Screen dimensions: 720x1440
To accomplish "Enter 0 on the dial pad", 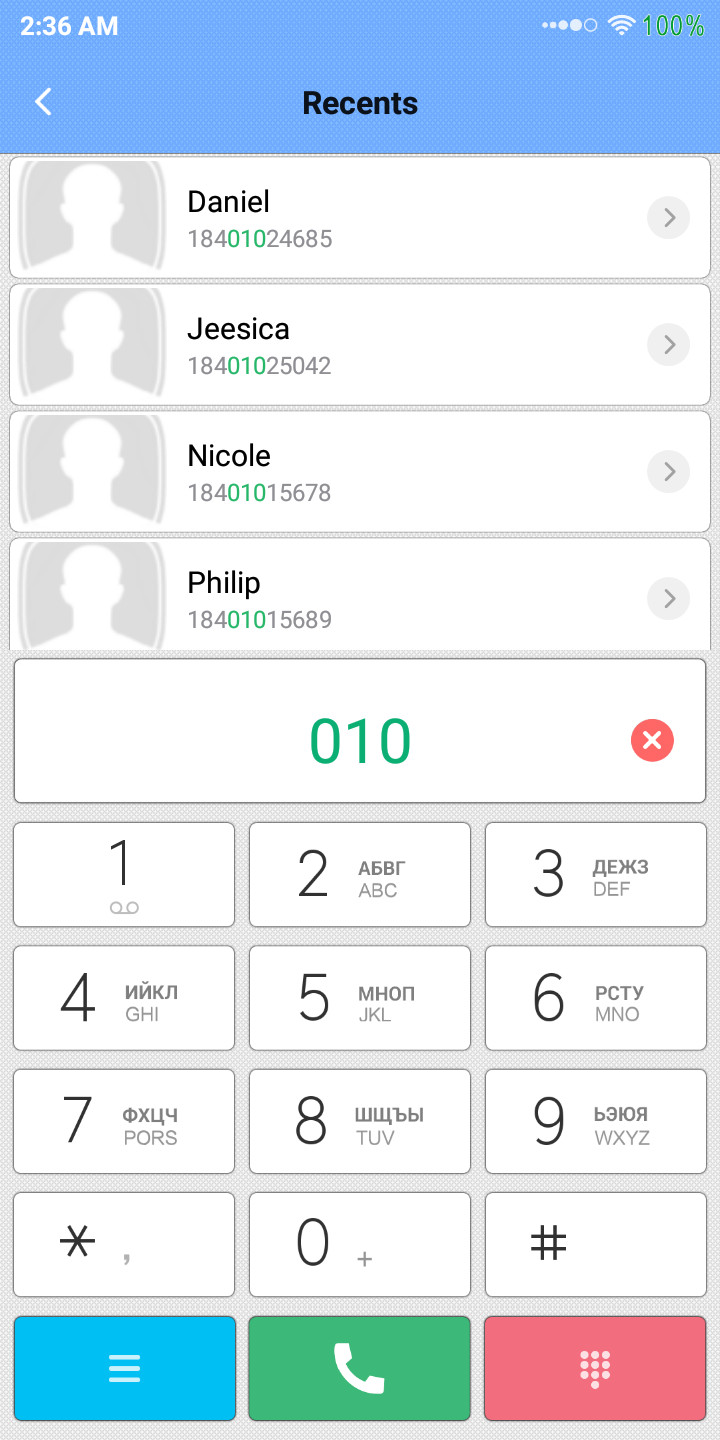I will [360, 1244].
